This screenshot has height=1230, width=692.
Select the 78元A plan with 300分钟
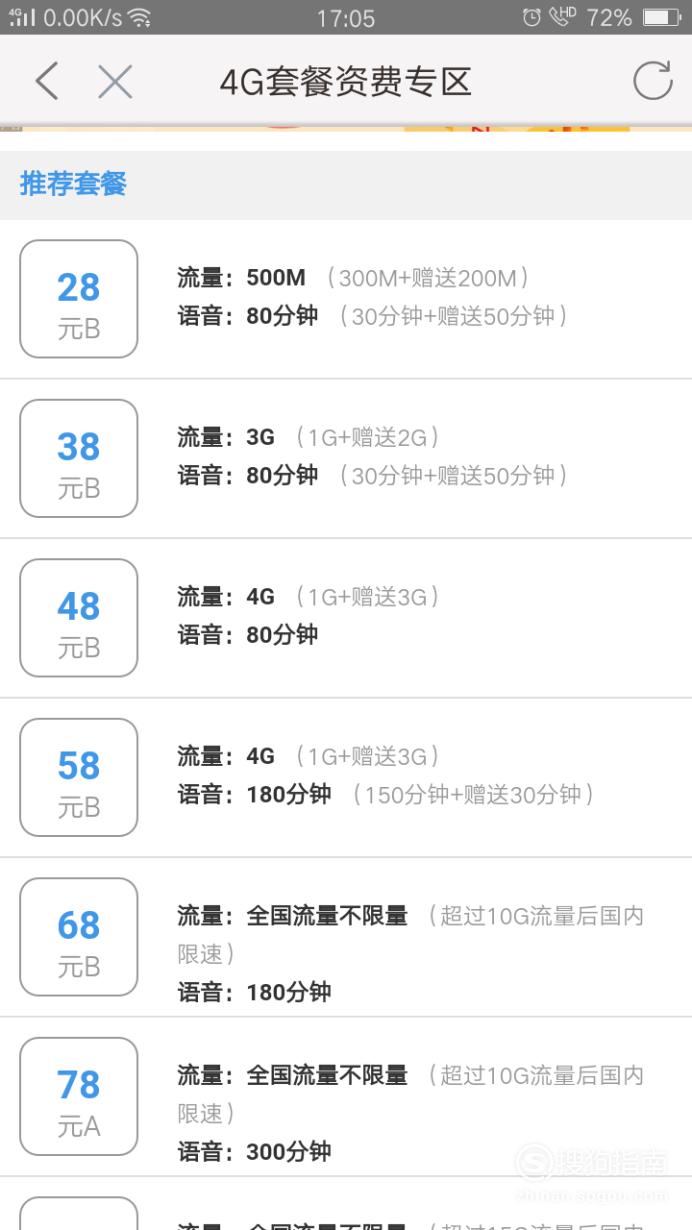pyautogui.click(x=346, y=1097)
